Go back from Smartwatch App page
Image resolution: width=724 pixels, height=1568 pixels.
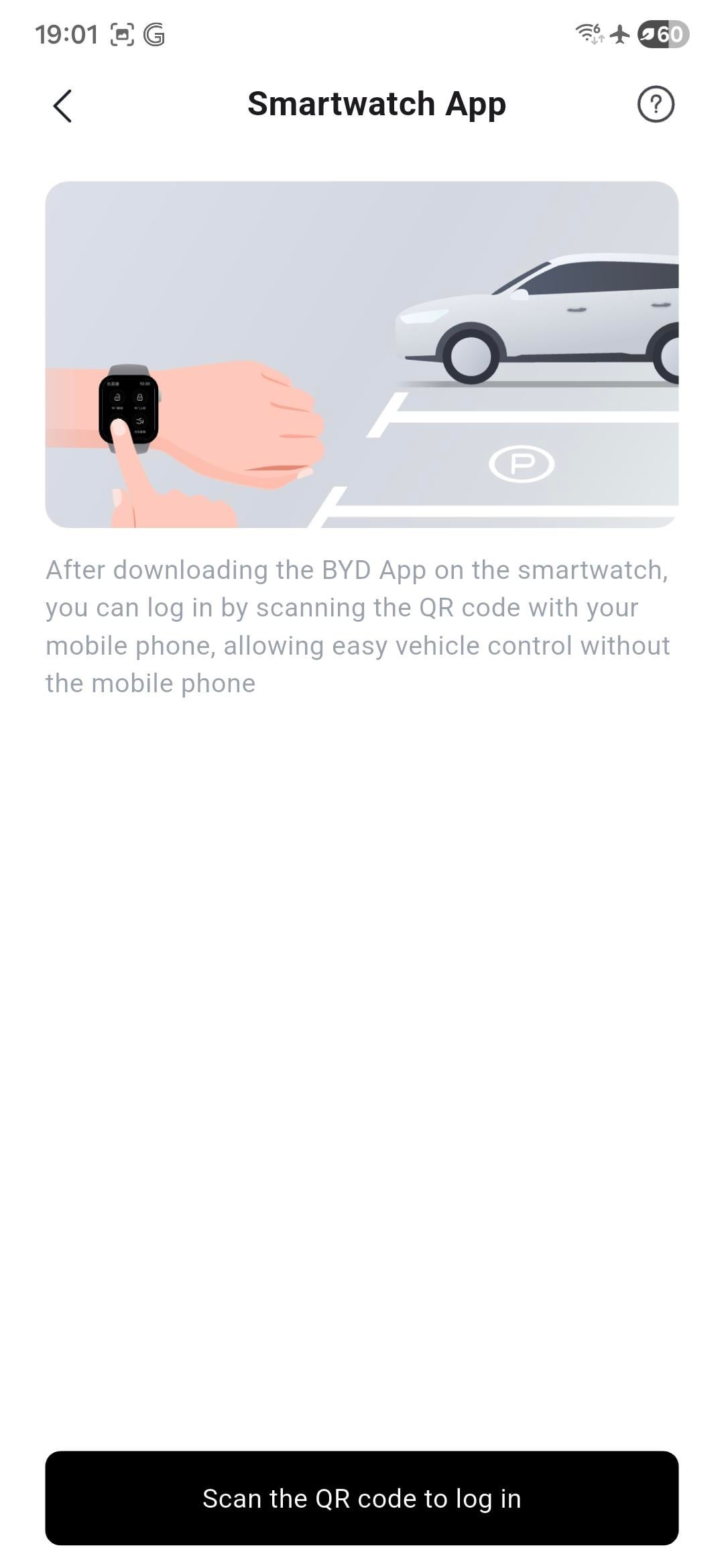pyautogui.click(x=62, y=106)
